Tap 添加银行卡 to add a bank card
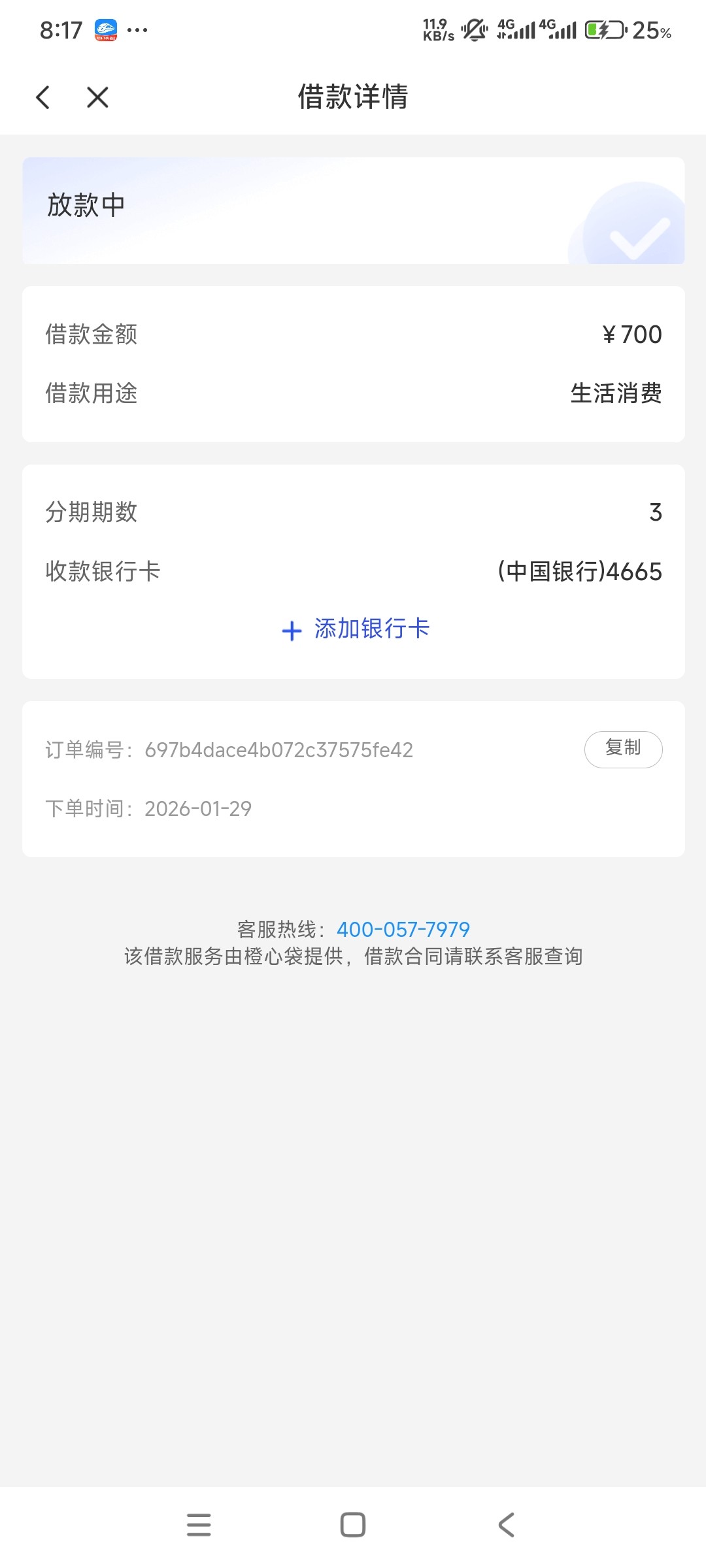The image size is (706, 1568). coord(355,629)
